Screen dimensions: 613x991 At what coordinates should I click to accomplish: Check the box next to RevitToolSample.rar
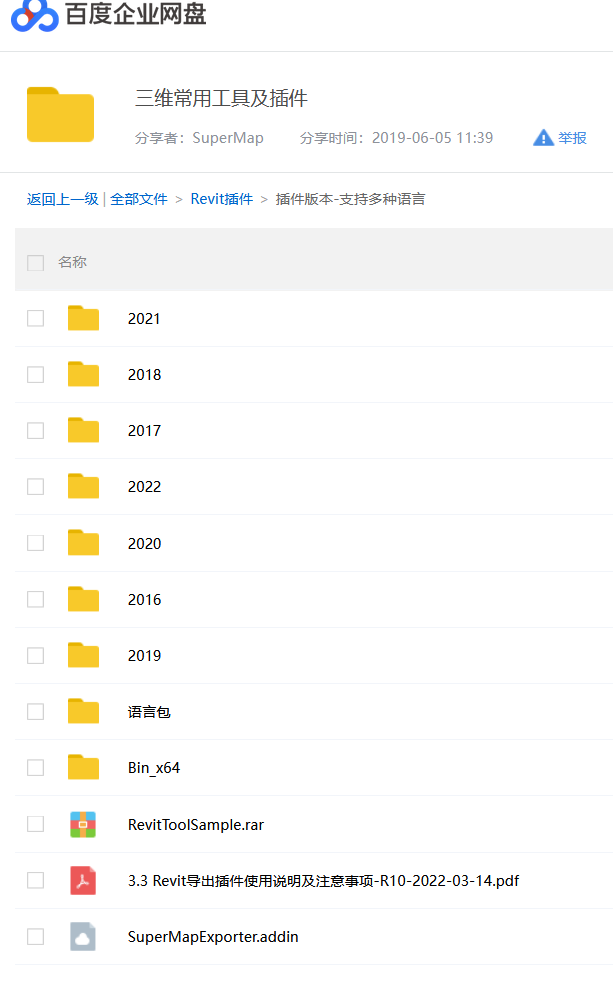(x=35, y=824)
